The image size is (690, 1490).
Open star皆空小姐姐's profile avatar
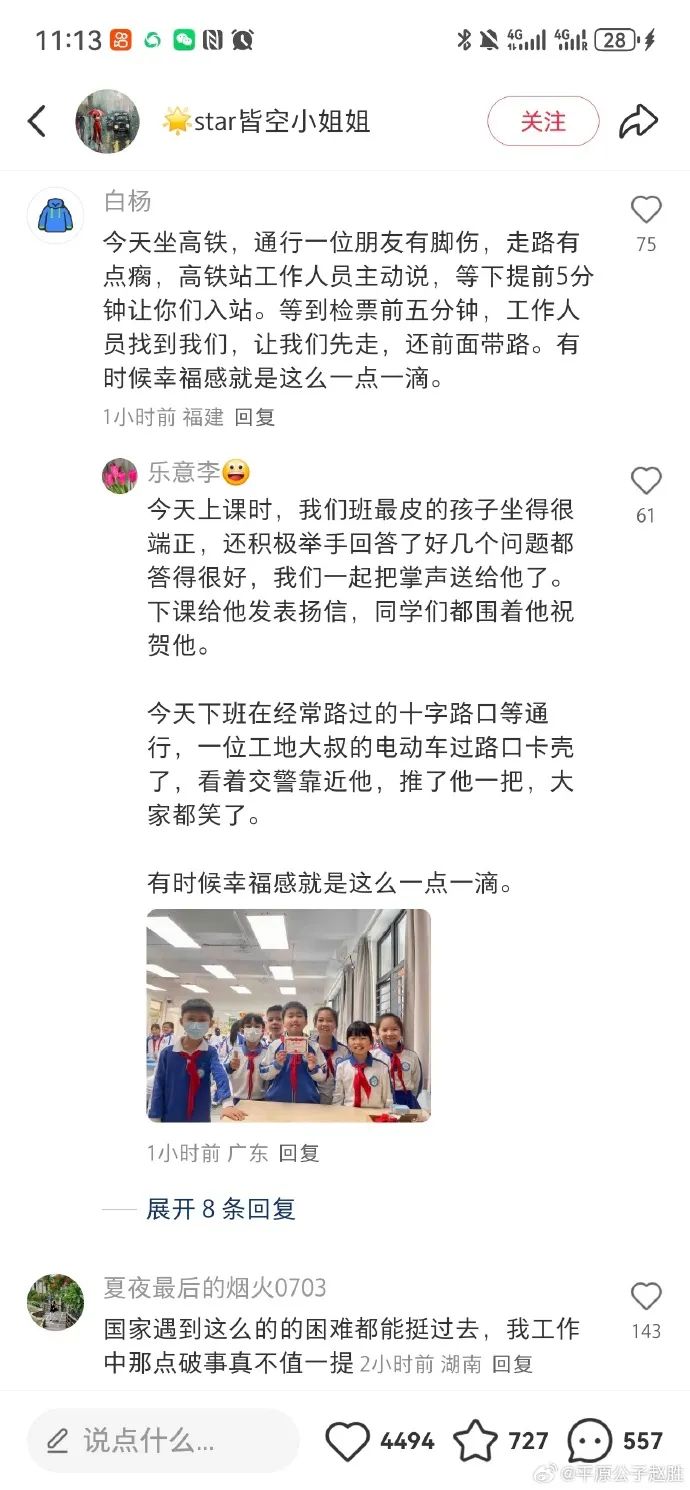coord(107,122)
